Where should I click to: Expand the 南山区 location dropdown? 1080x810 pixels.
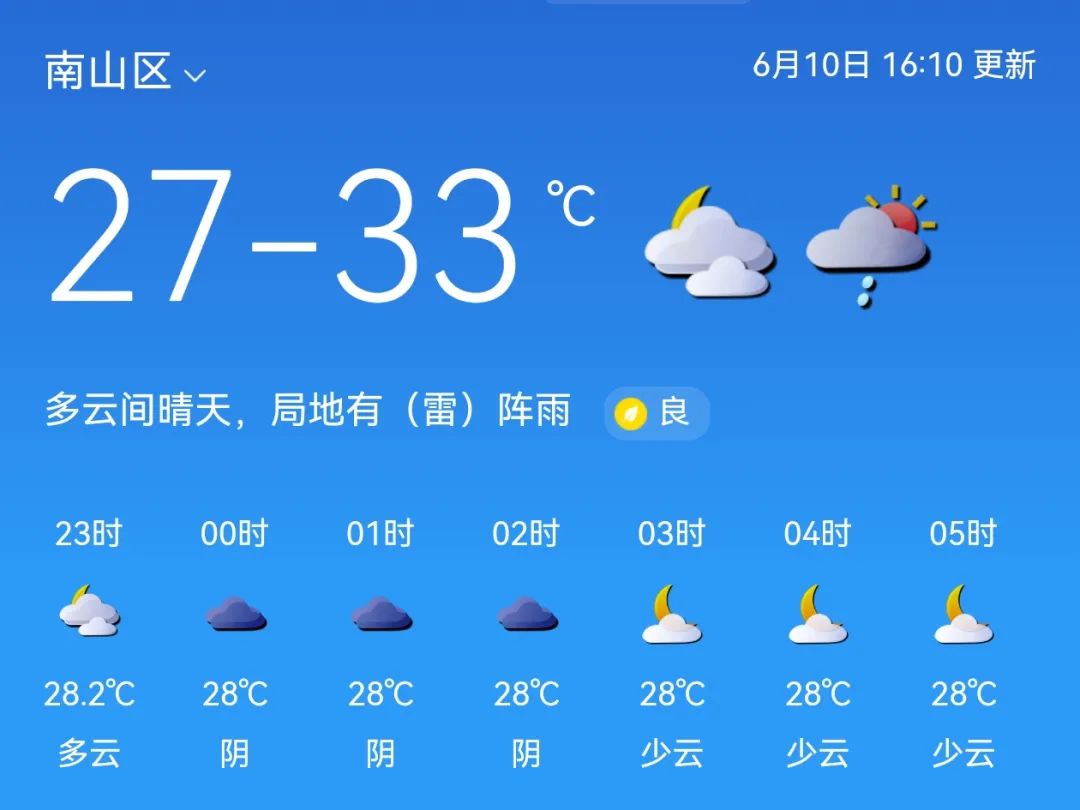tap(126, 72)
